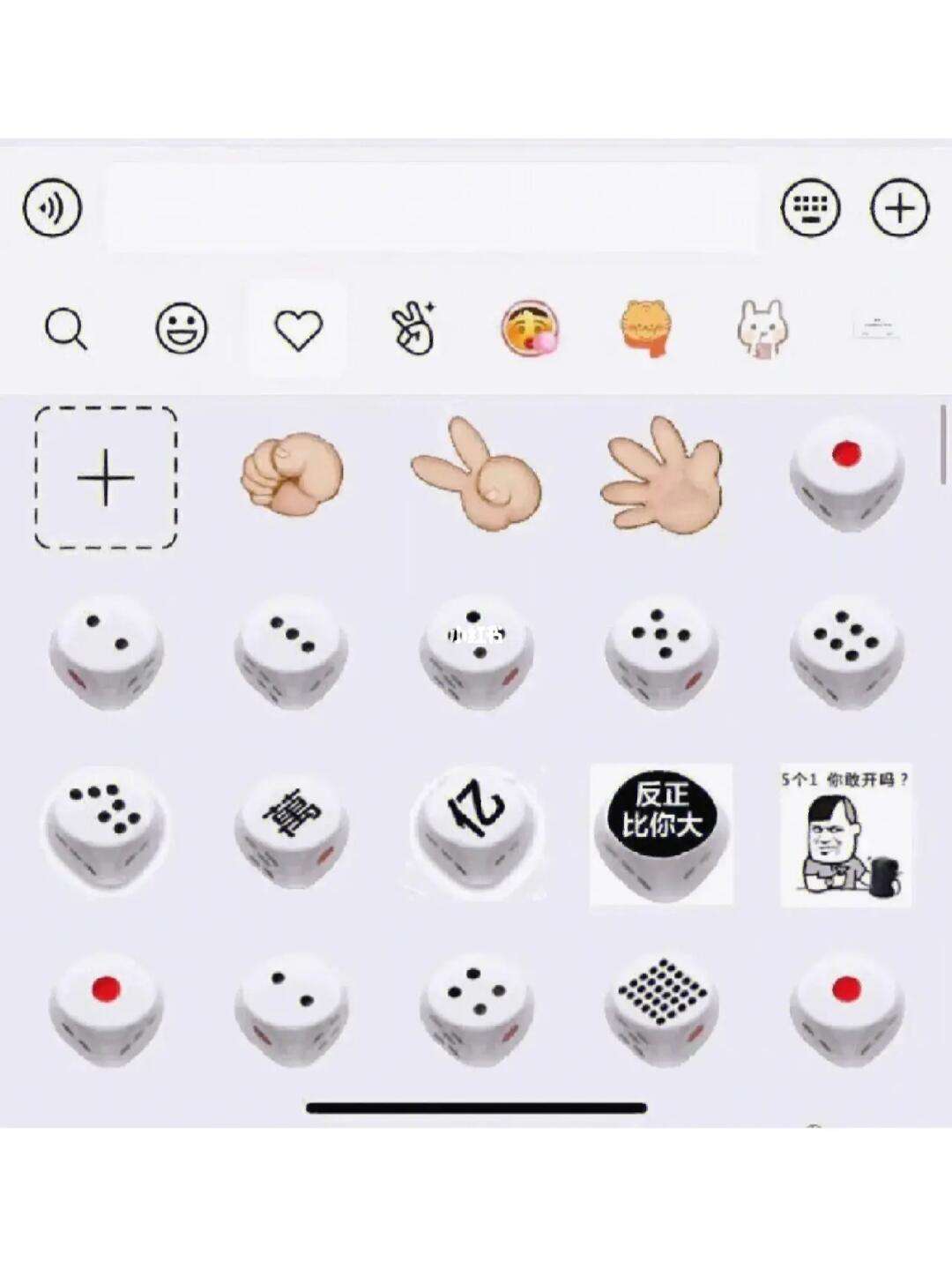Search stickers with the magnifier icon

66,329
